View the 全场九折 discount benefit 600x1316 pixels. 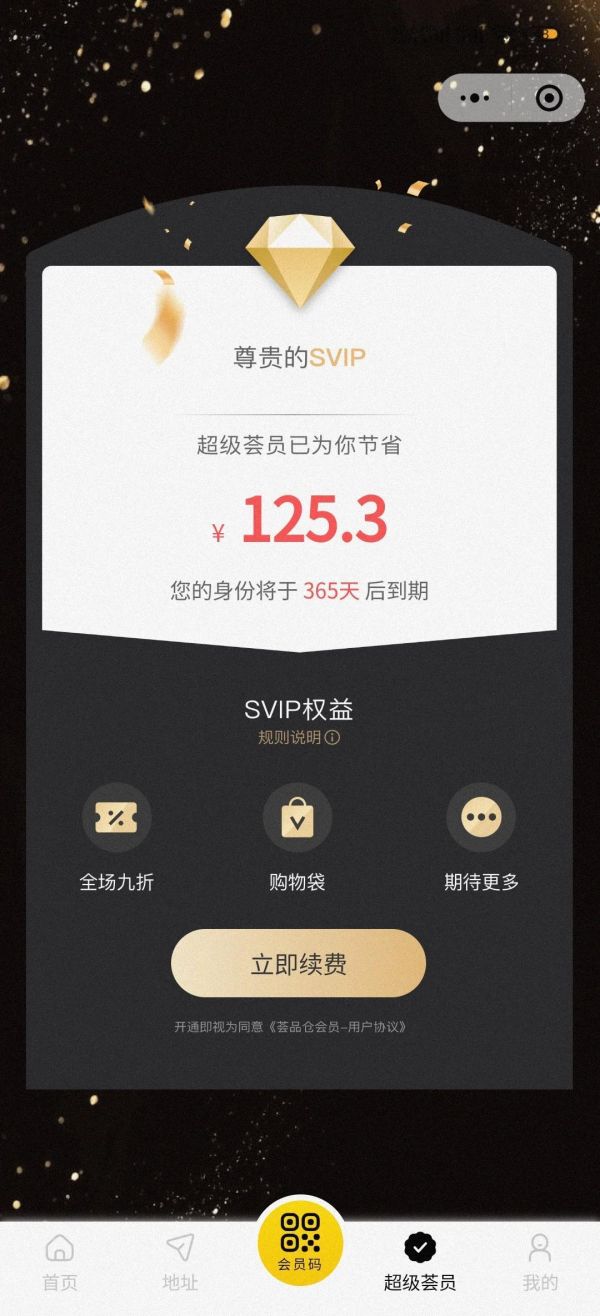click(117, 838)
